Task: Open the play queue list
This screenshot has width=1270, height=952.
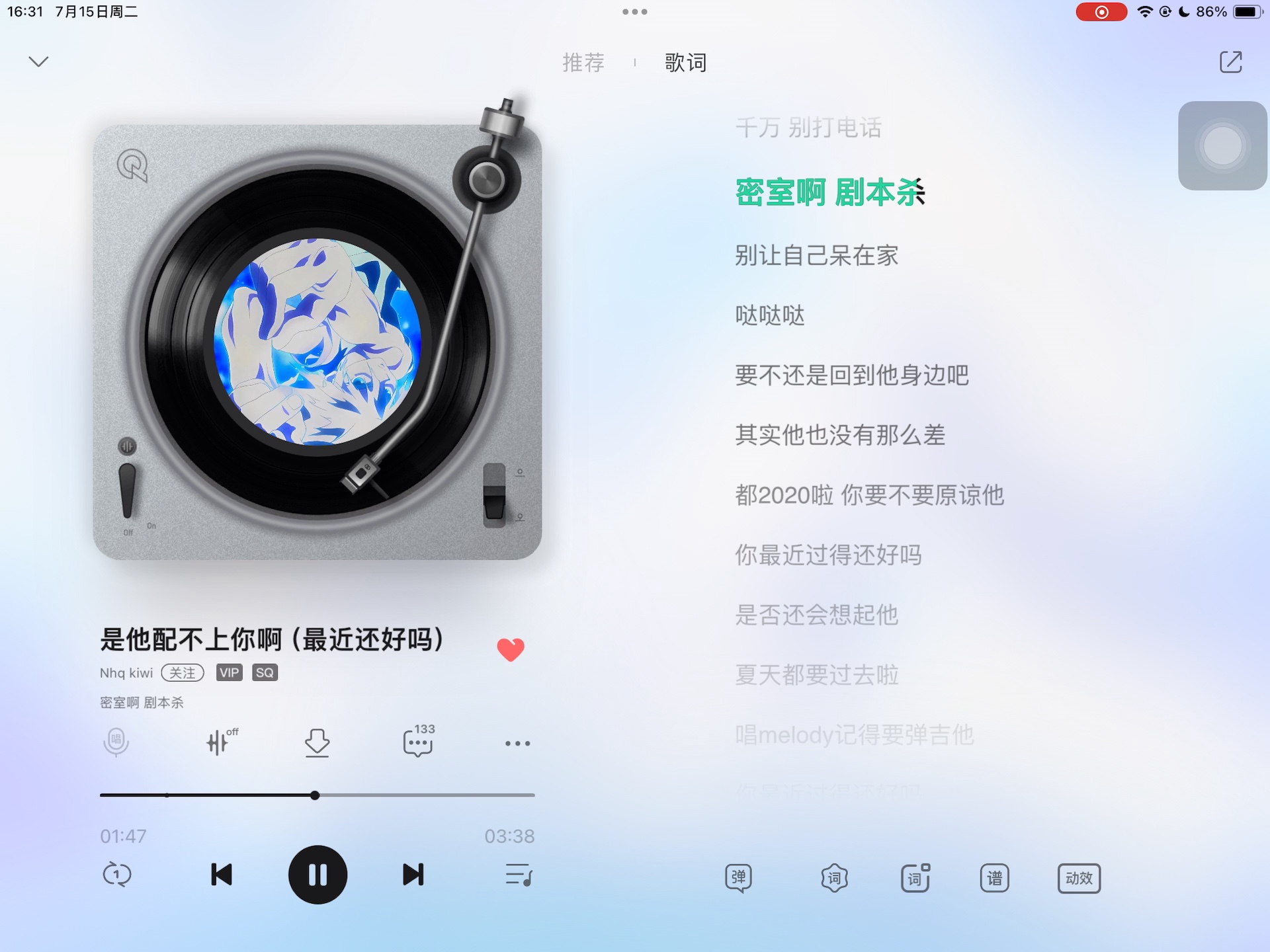Action: (519, 875)
